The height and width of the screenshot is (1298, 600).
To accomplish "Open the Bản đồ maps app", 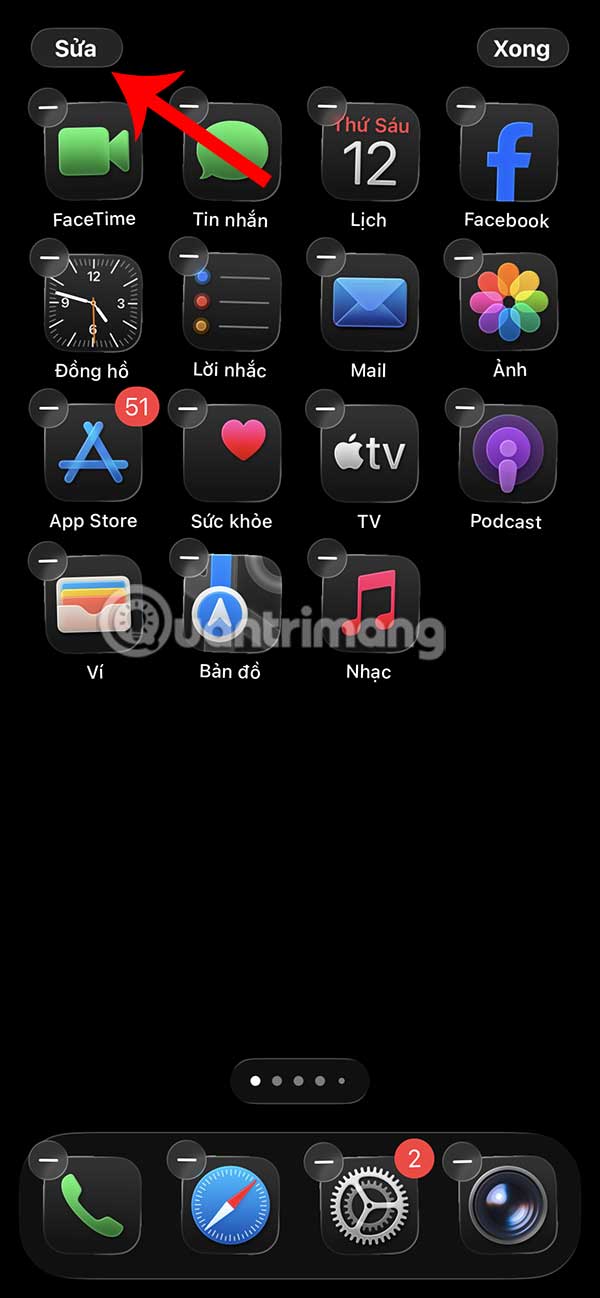I will point(231,604).
